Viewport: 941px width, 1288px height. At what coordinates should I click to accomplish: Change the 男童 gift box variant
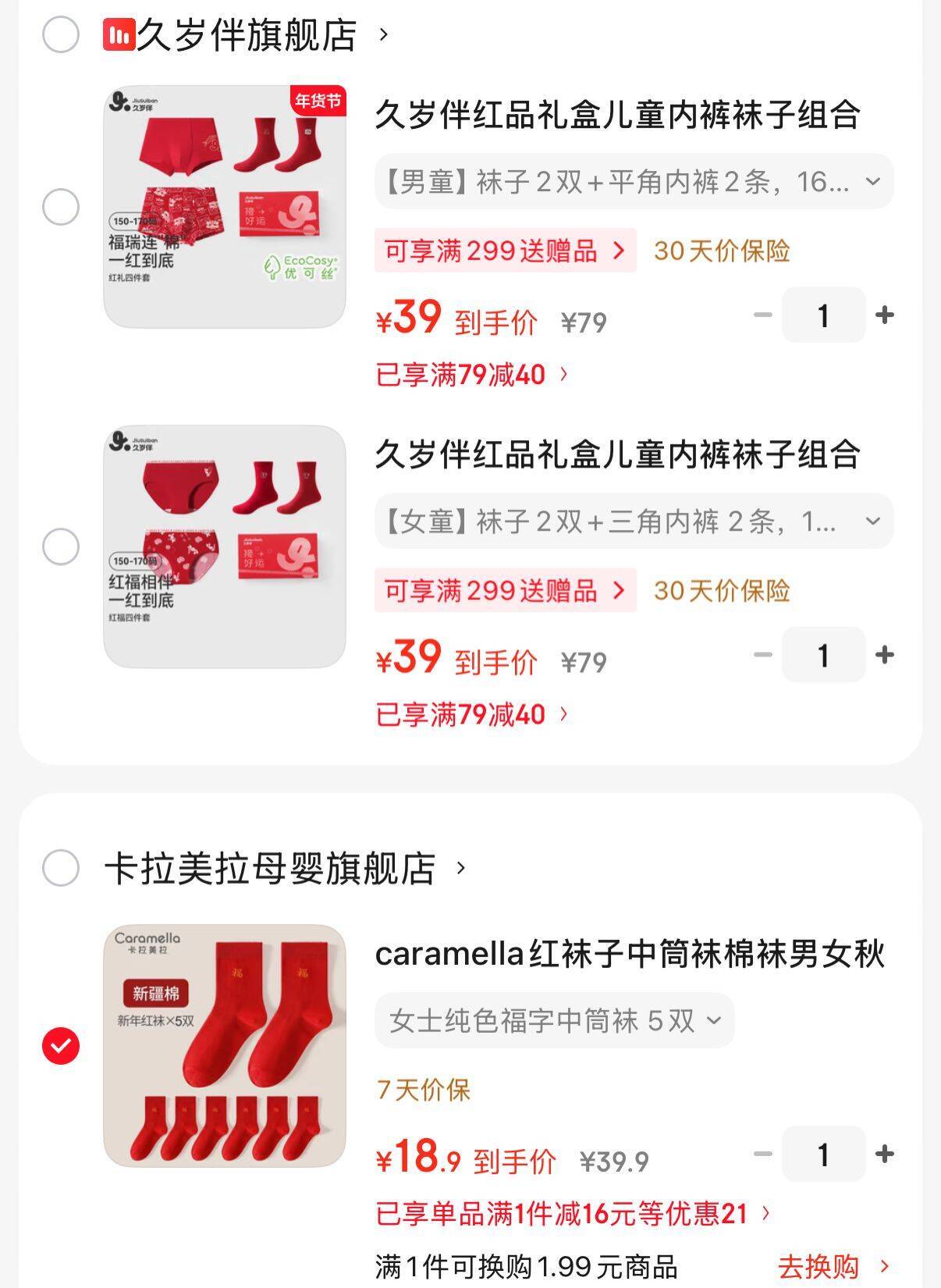tap(634, 182)
